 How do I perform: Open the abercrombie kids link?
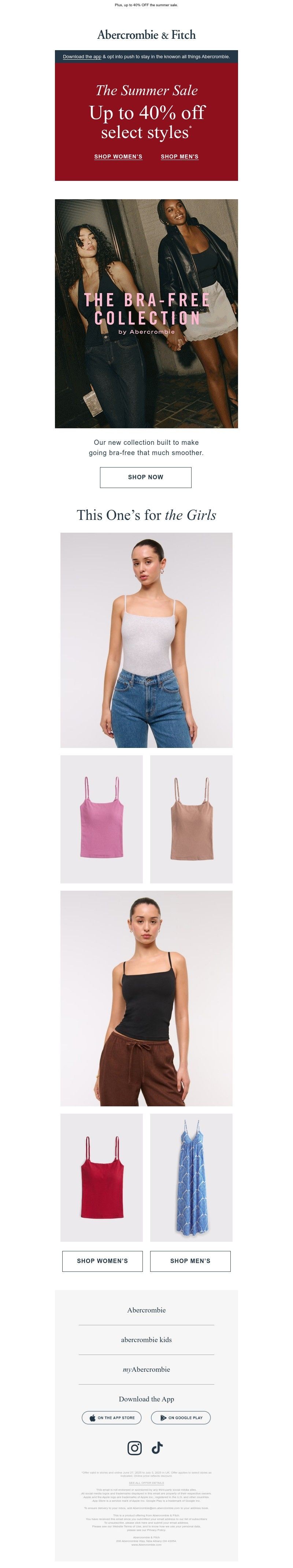point(146,1340)
